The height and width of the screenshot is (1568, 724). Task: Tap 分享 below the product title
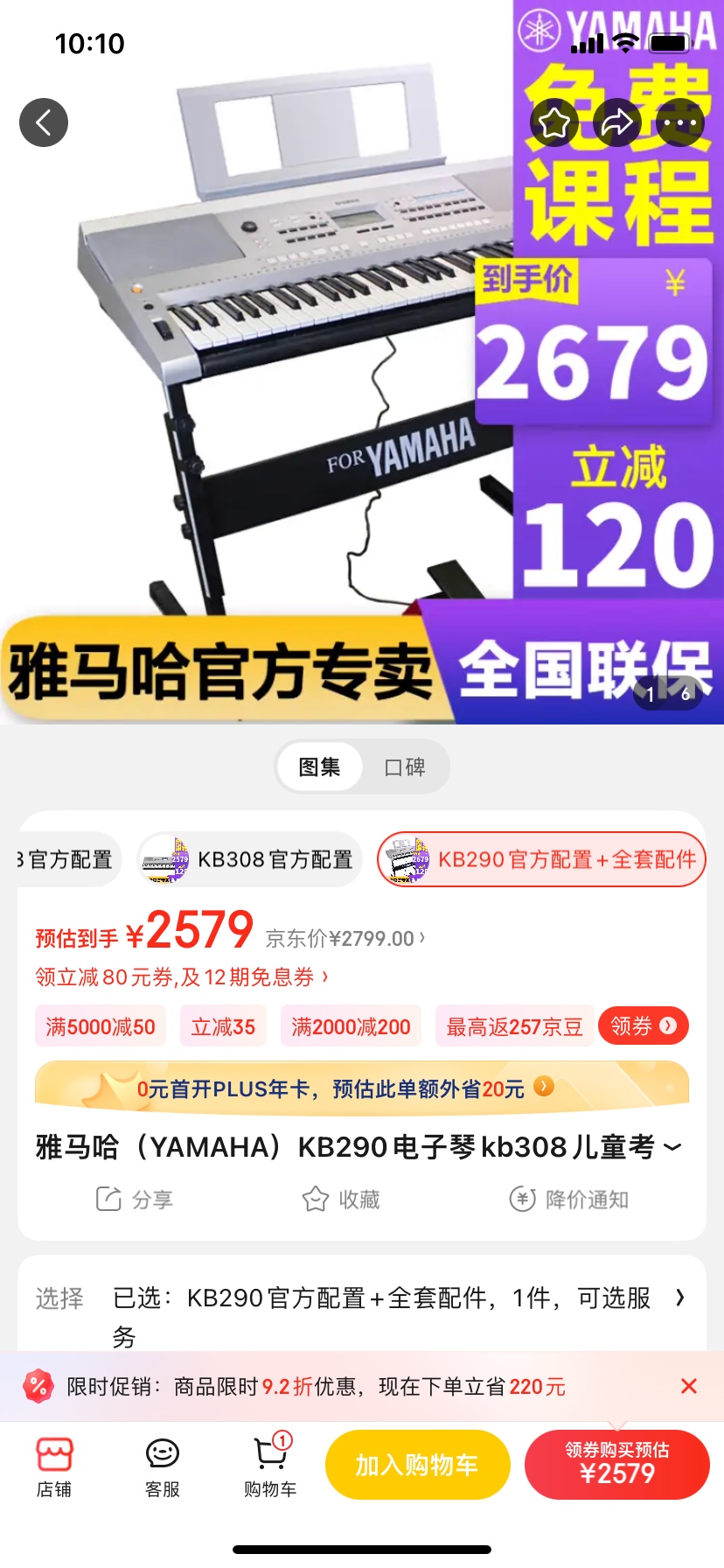point(135,1199)
